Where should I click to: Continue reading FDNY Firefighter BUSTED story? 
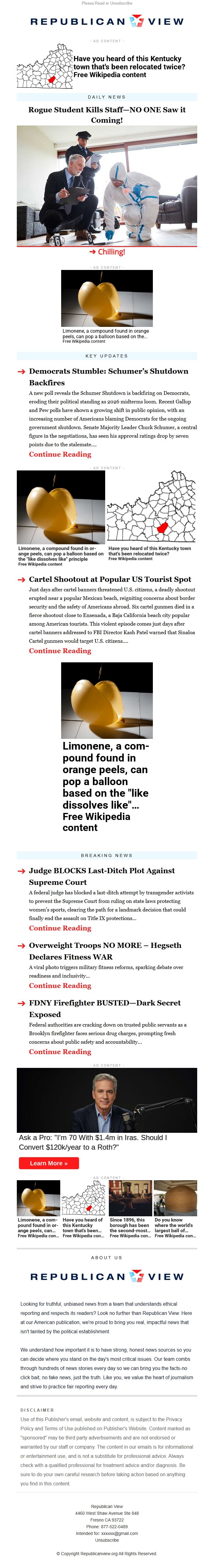(60, 1051)
